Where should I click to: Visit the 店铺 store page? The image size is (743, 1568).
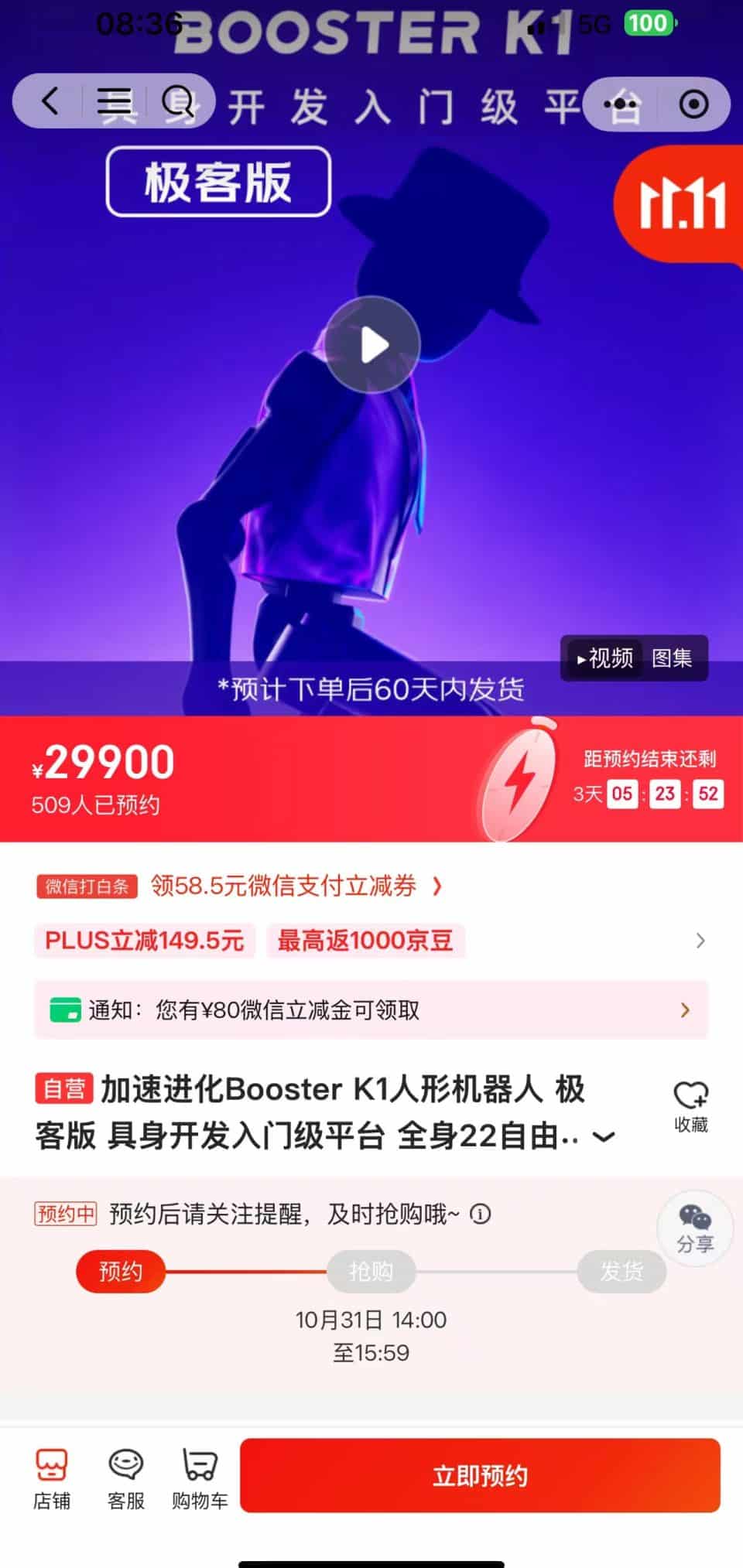pyautogui.click(x=52, y=1479)
